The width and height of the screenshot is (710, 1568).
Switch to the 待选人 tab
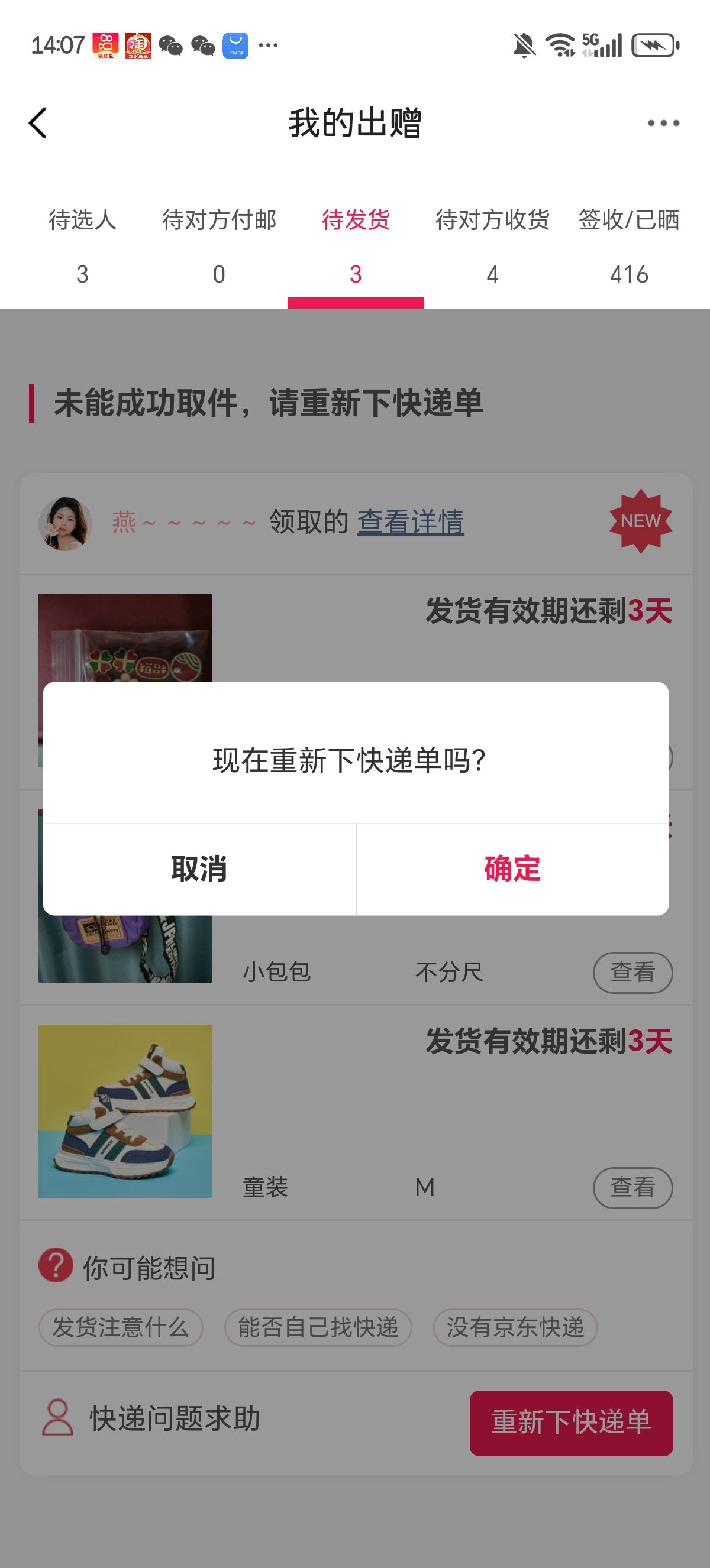[x=82, y=247]
